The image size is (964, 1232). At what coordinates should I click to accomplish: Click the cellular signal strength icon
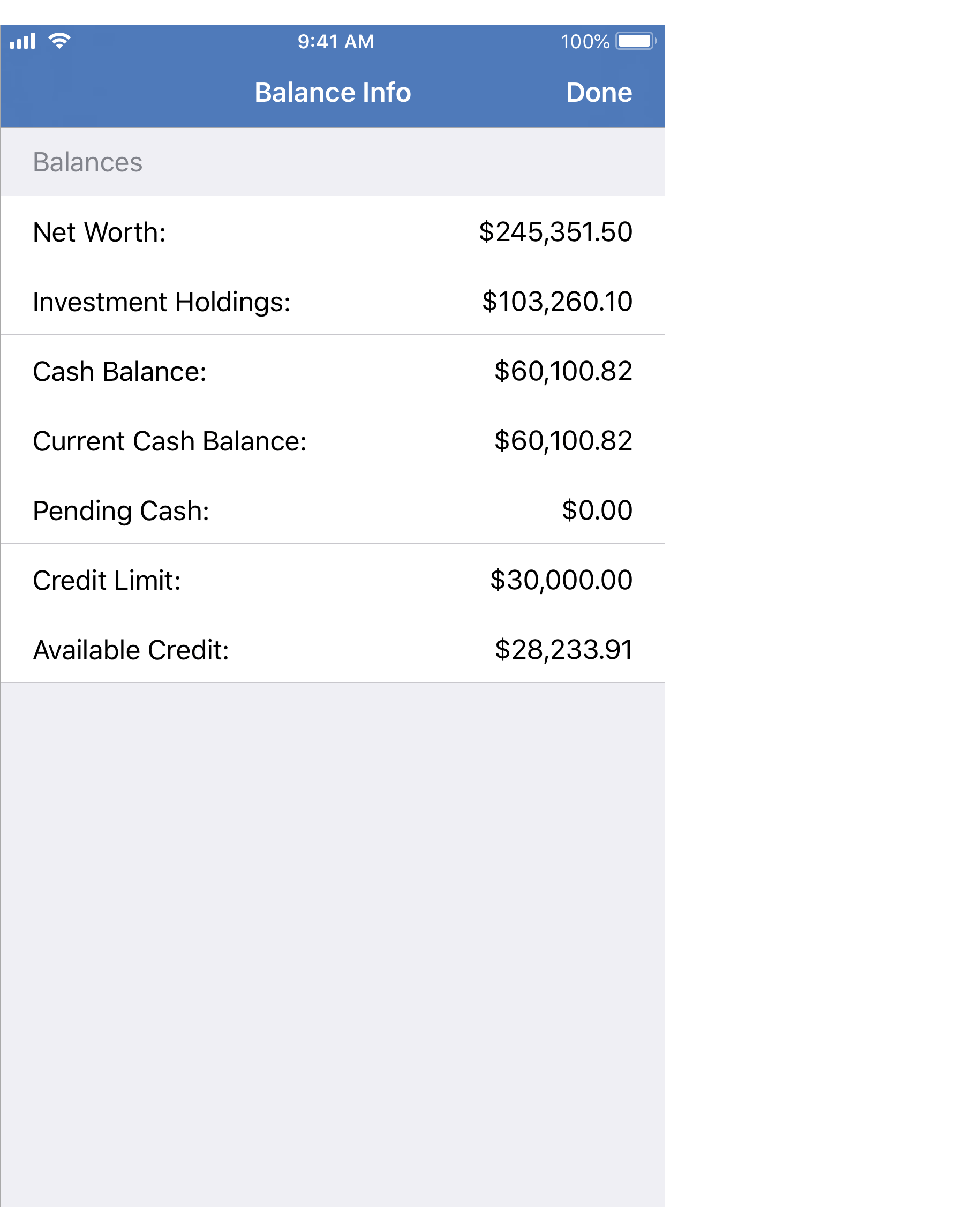25,40
